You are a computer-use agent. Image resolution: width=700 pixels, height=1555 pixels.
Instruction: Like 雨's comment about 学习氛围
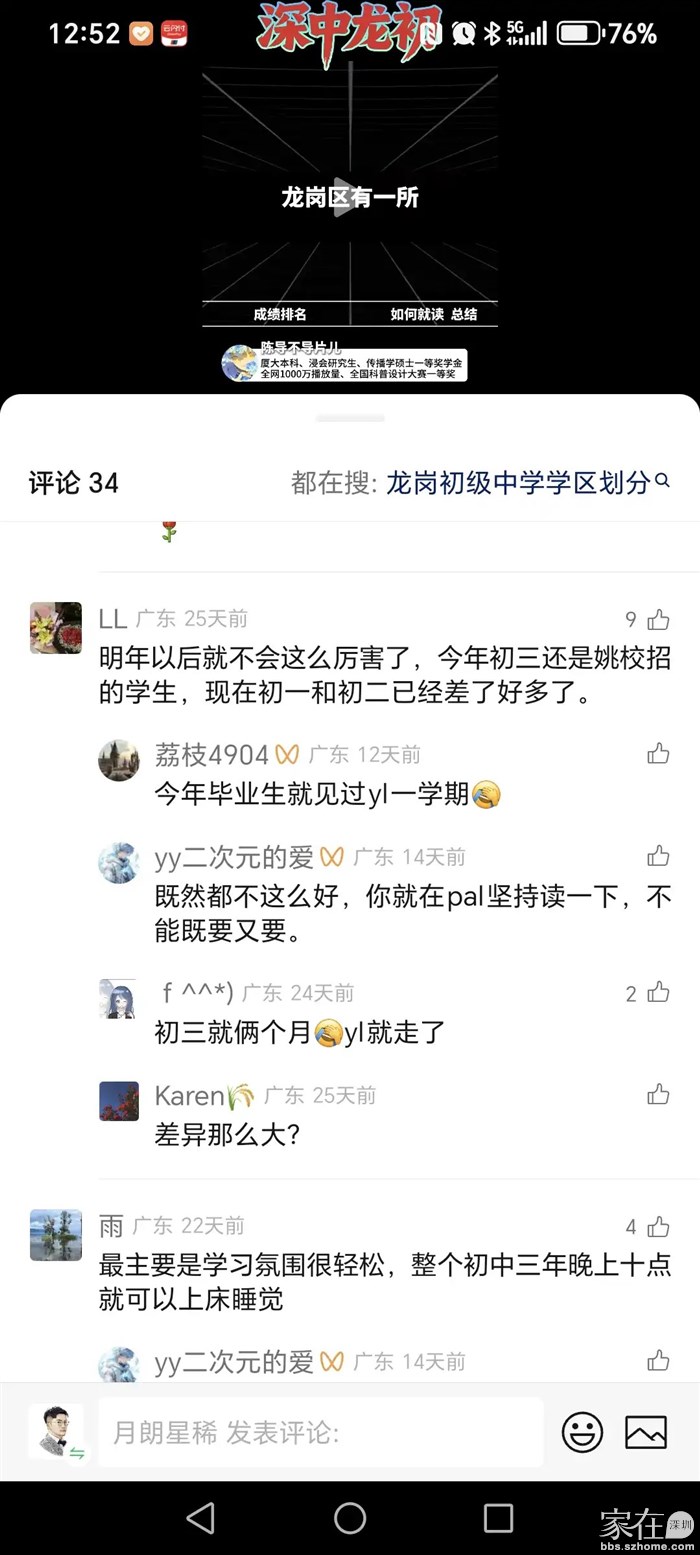point(658,1226)
